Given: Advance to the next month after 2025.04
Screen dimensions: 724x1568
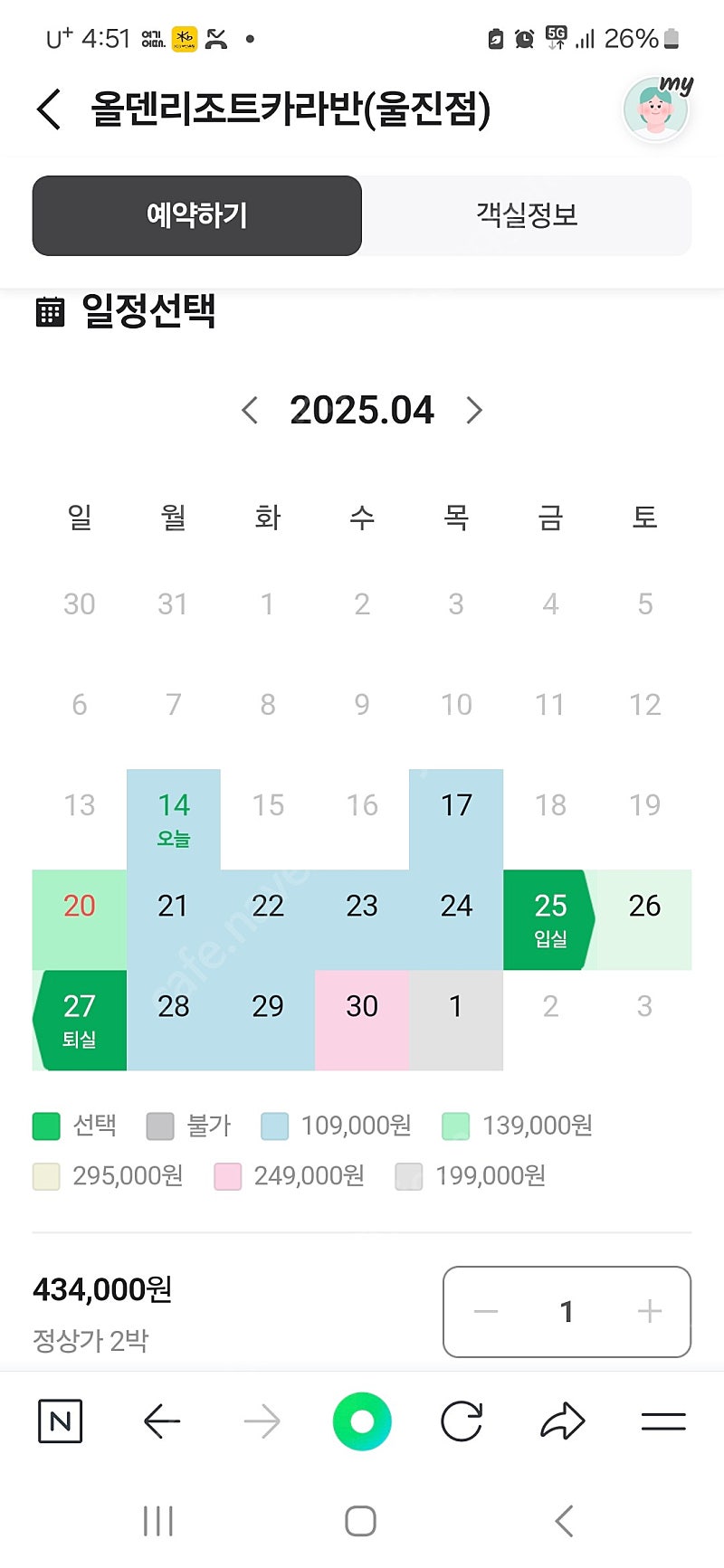Looking at the screenshot, I should [473, 411].
